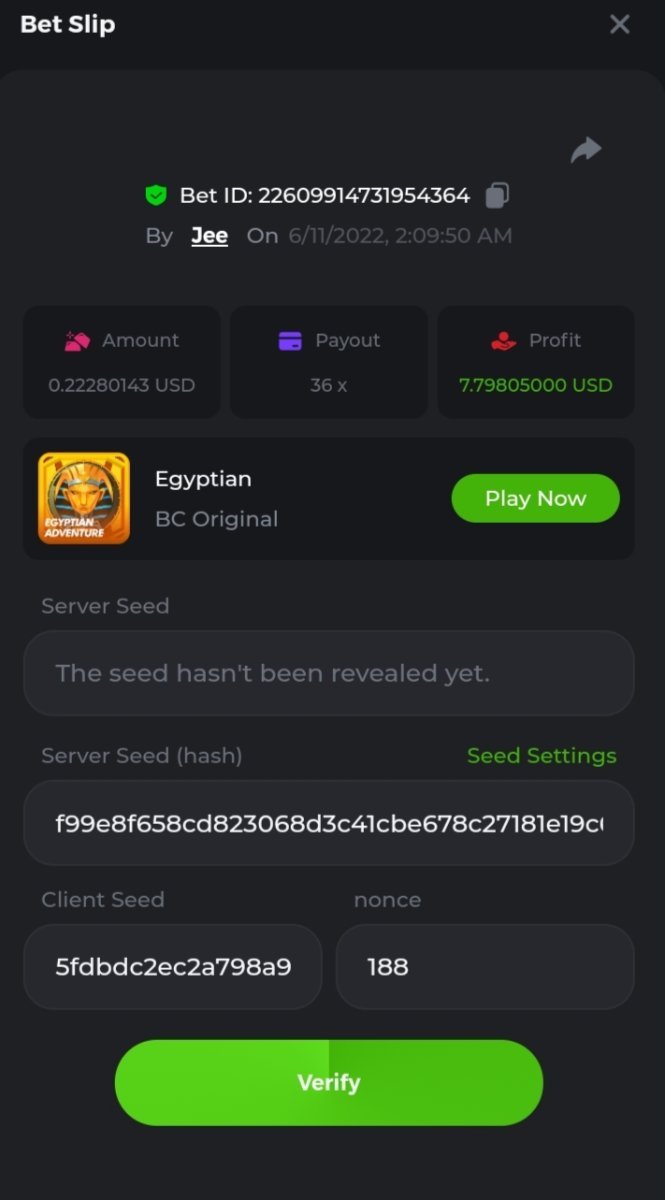Verify the bet
Viewport: 665px width, 1200px height.
coord(328,1082)
